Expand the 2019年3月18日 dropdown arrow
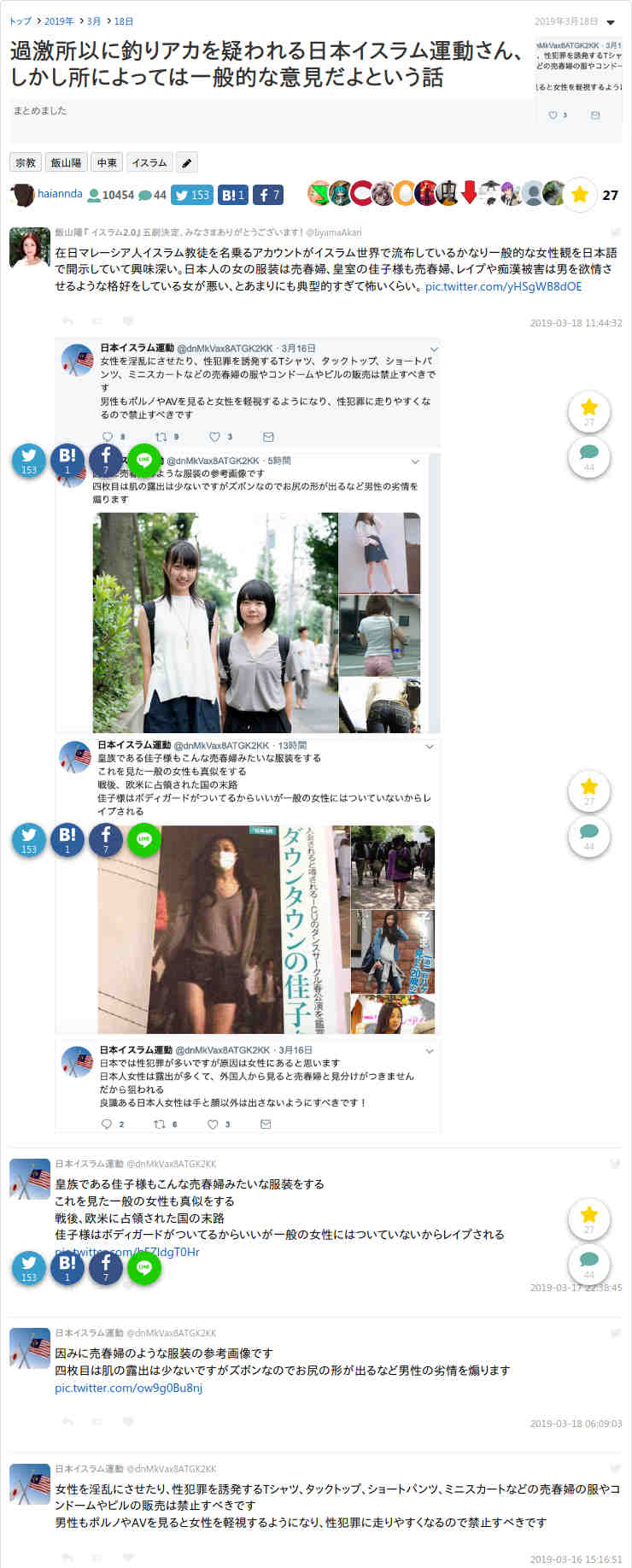 click(611, 22)
